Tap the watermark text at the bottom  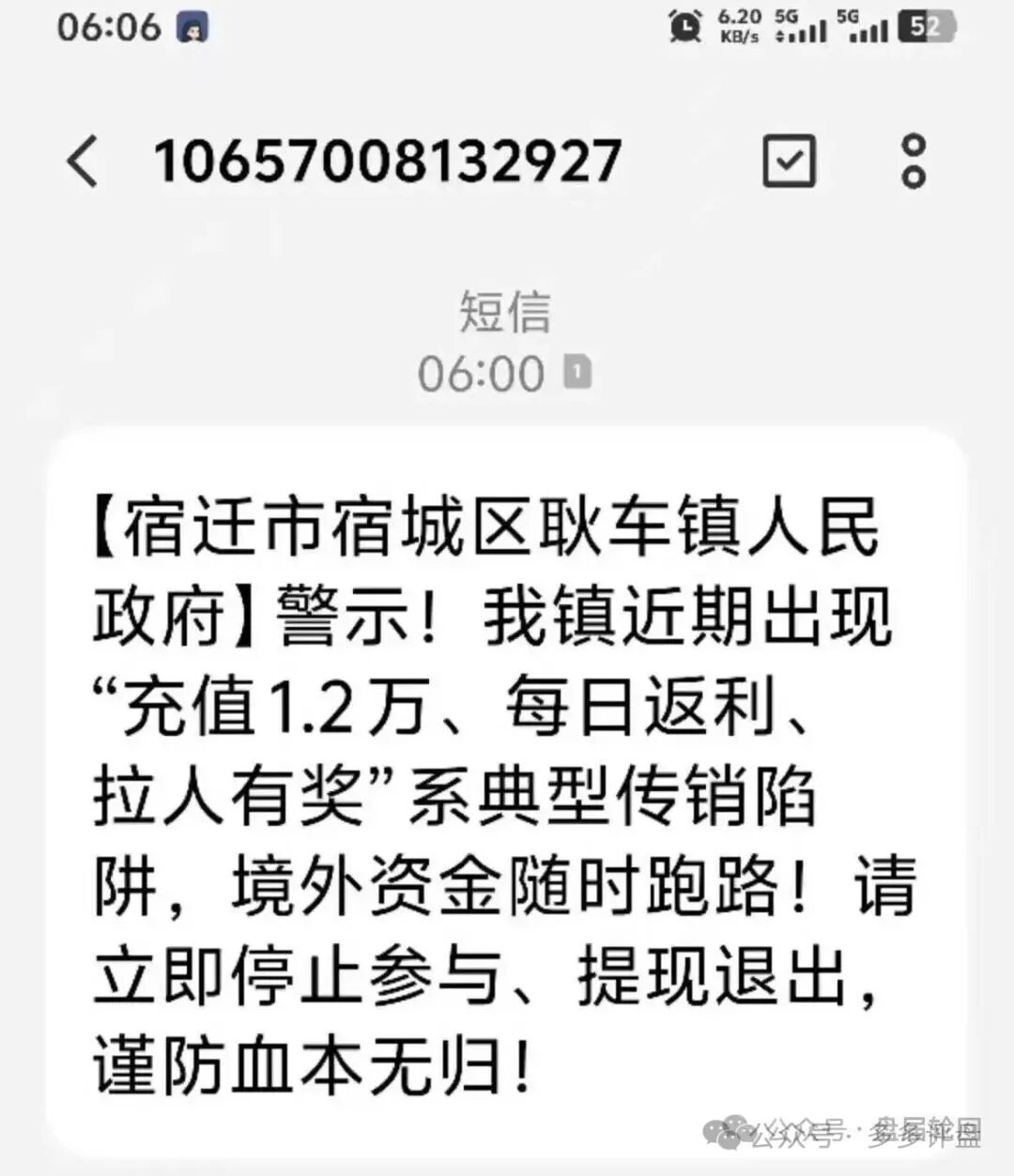(x=845, y=1136)
